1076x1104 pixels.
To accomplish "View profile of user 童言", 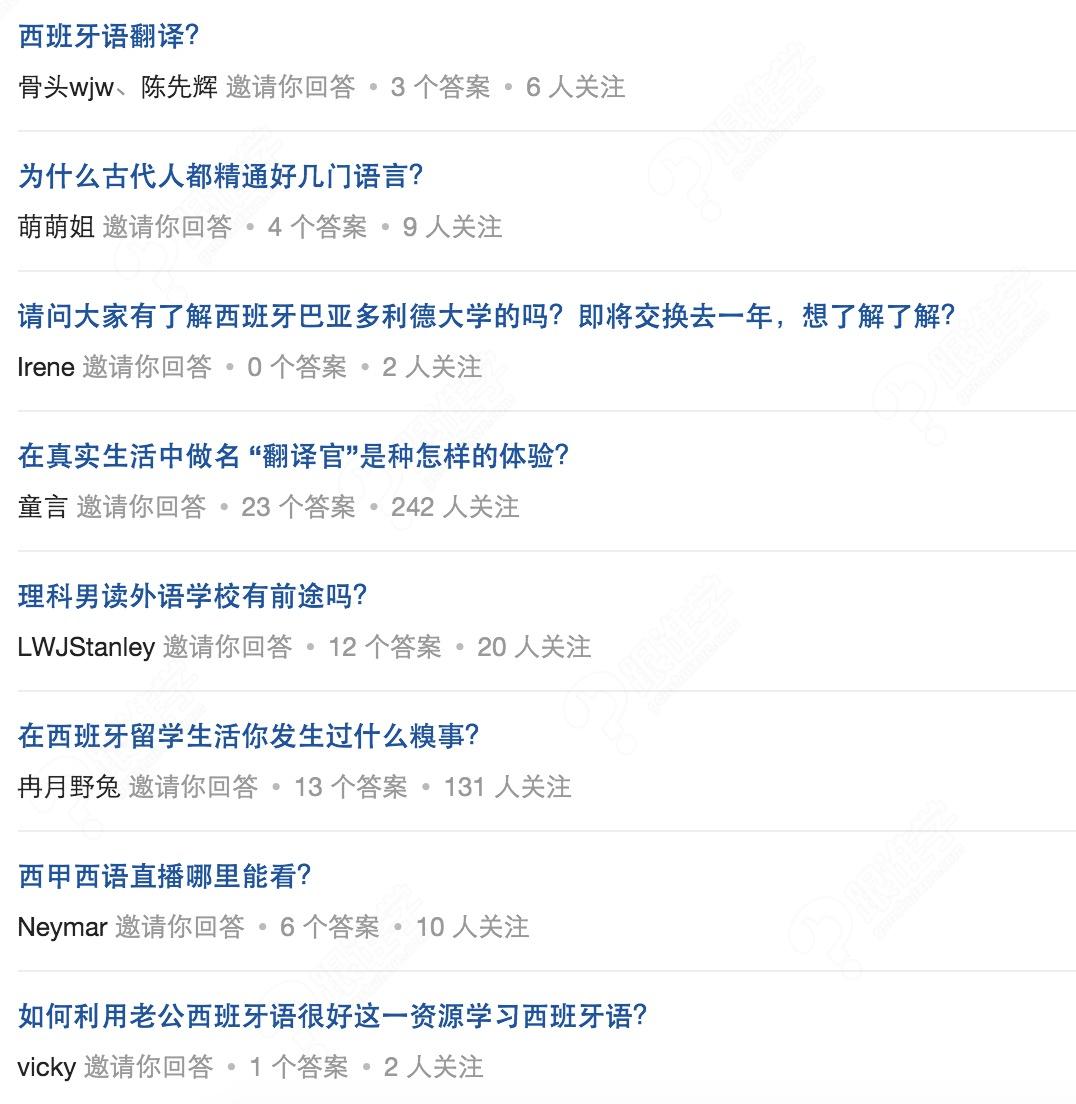I will 42,508.
